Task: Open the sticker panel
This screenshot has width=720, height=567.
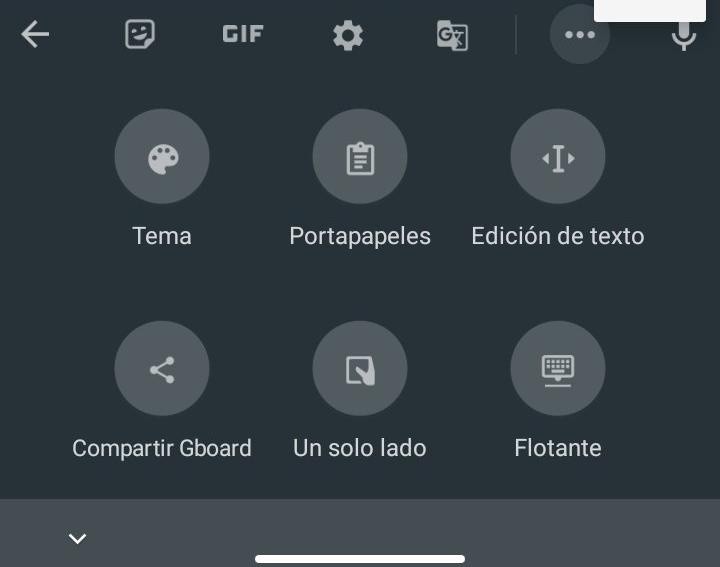Action: [x=140, y=35]
